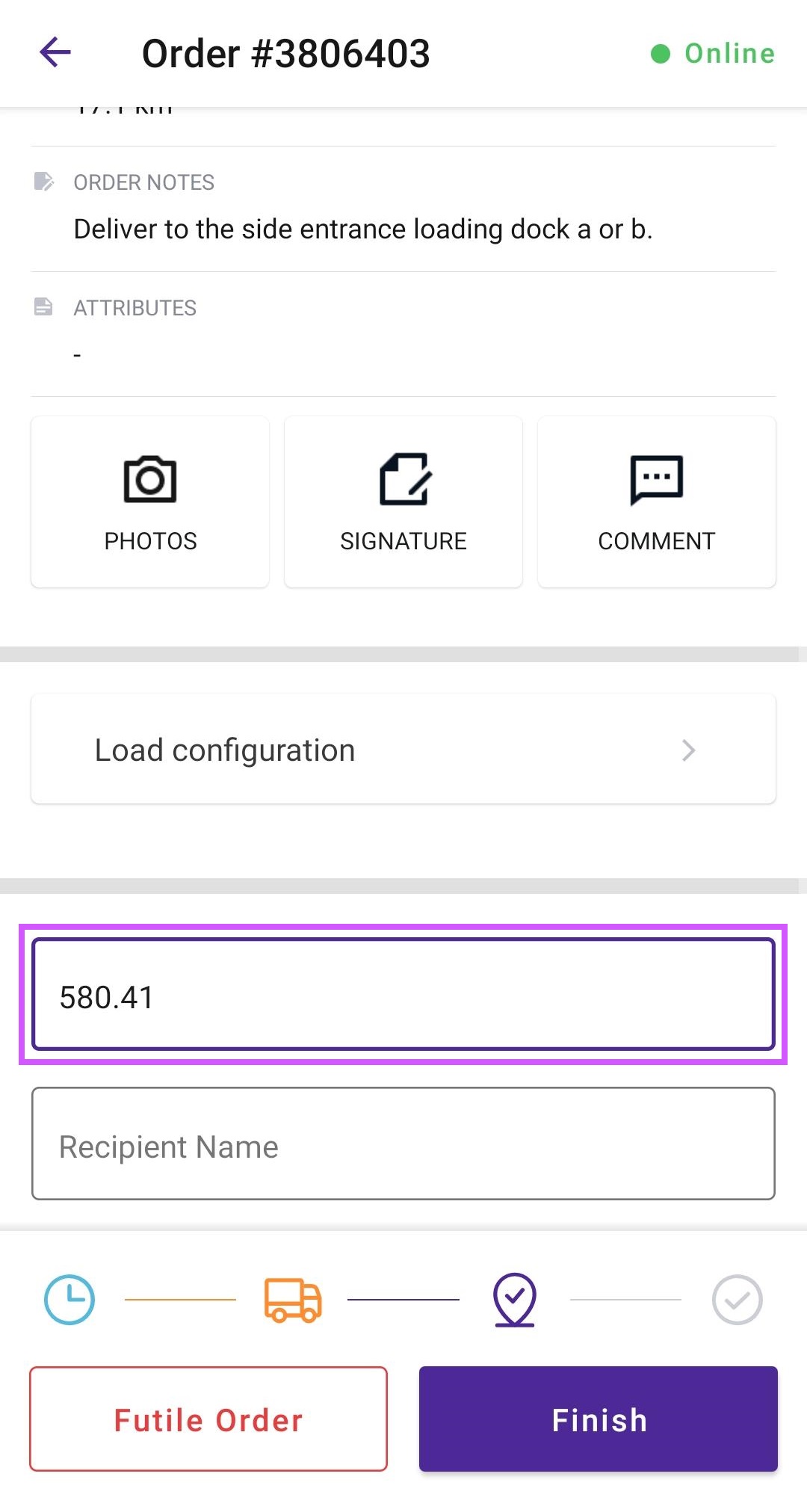Mark as Futile Order
This screenshot has height=1512, width=807.
[208, 1419]
